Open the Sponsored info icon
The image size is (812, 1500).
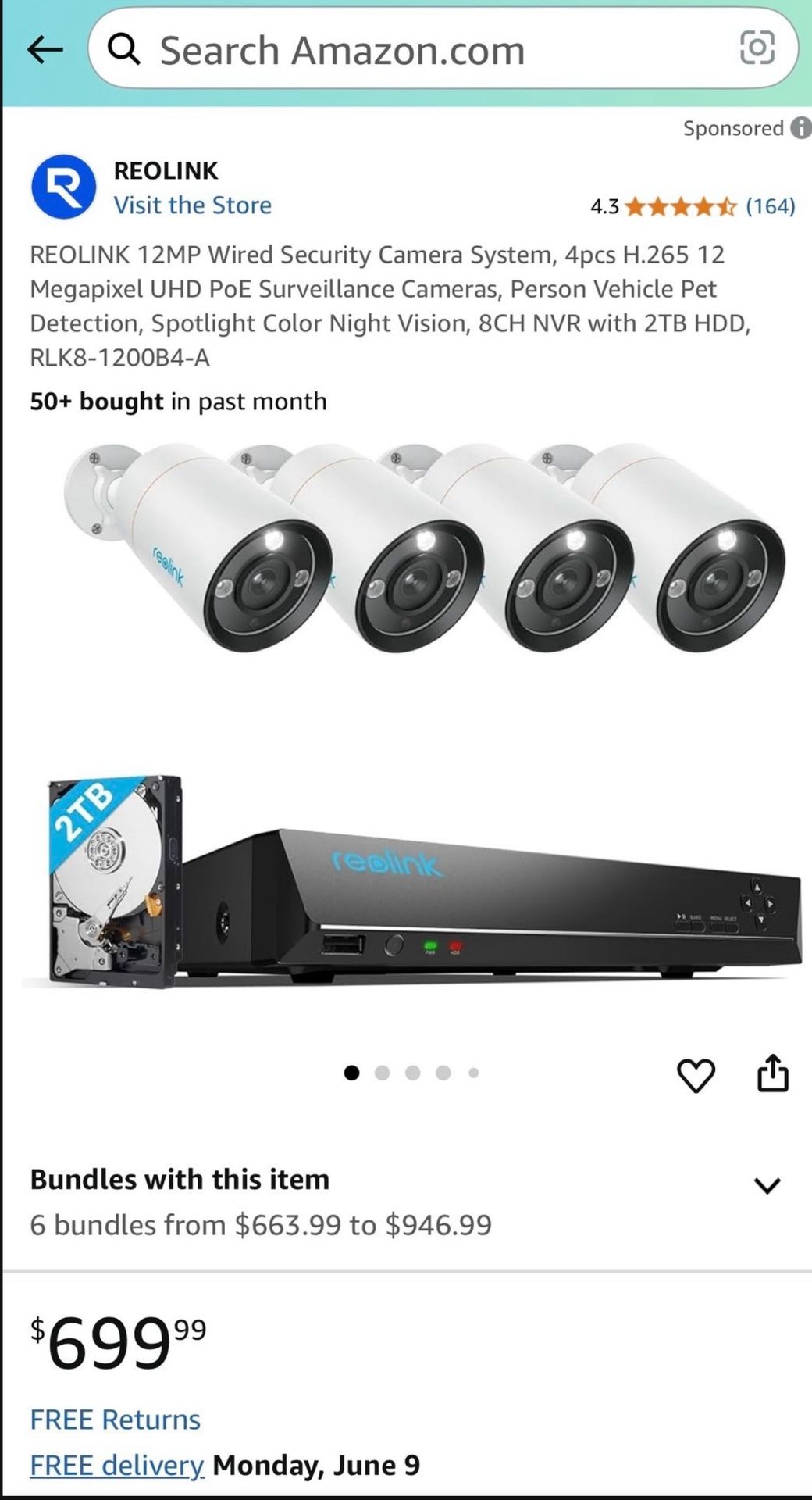800,128
